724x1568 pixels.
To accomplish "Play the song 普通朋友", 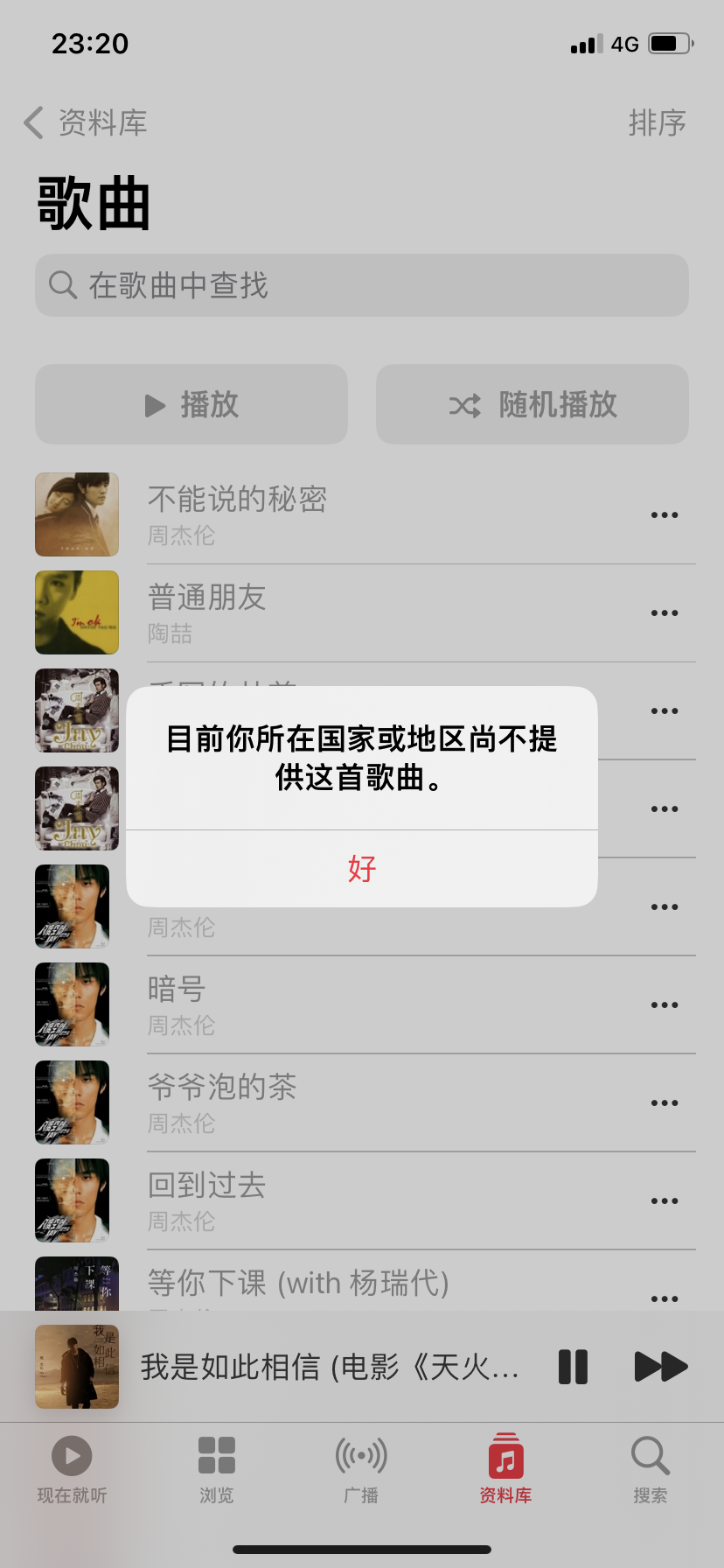I will (x=350, y=612).
